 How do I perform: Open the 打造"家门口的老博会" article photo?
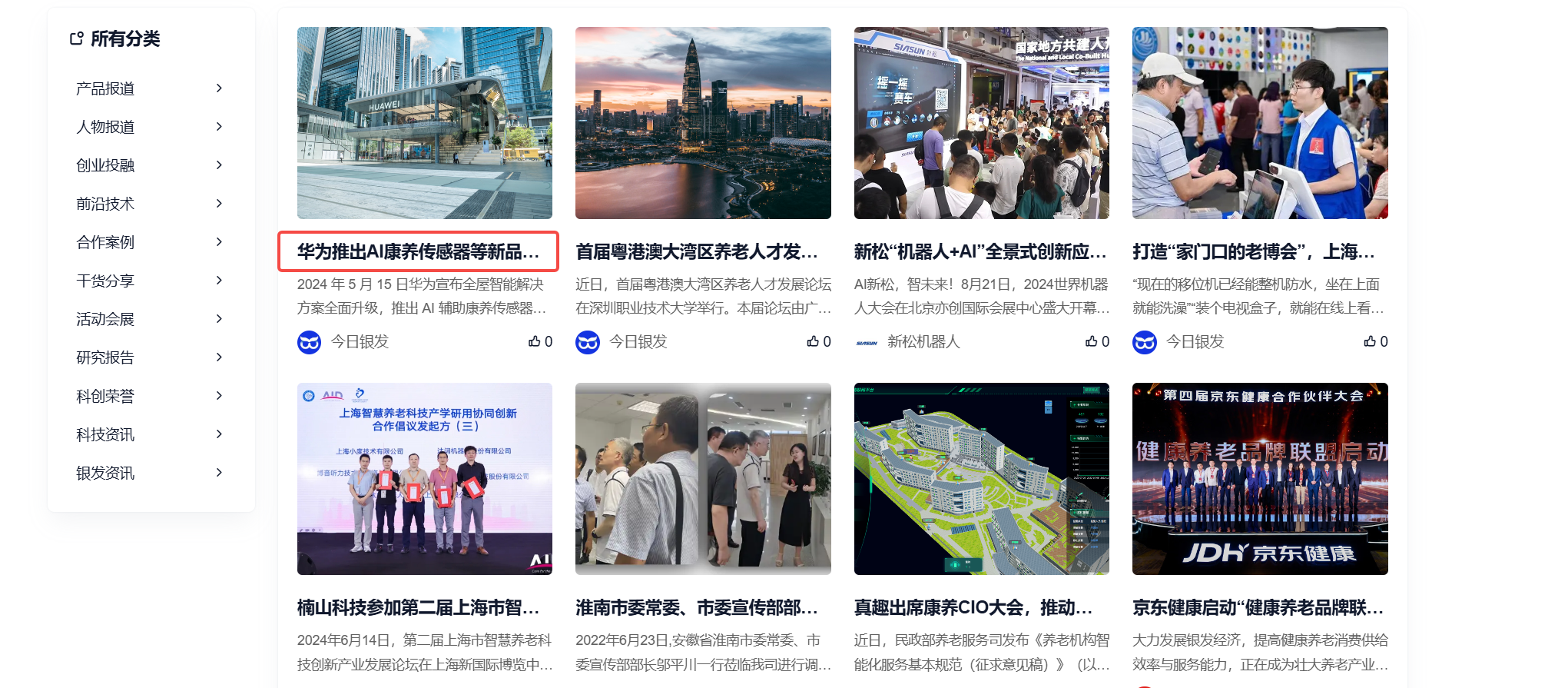[x=1259, y=123]
